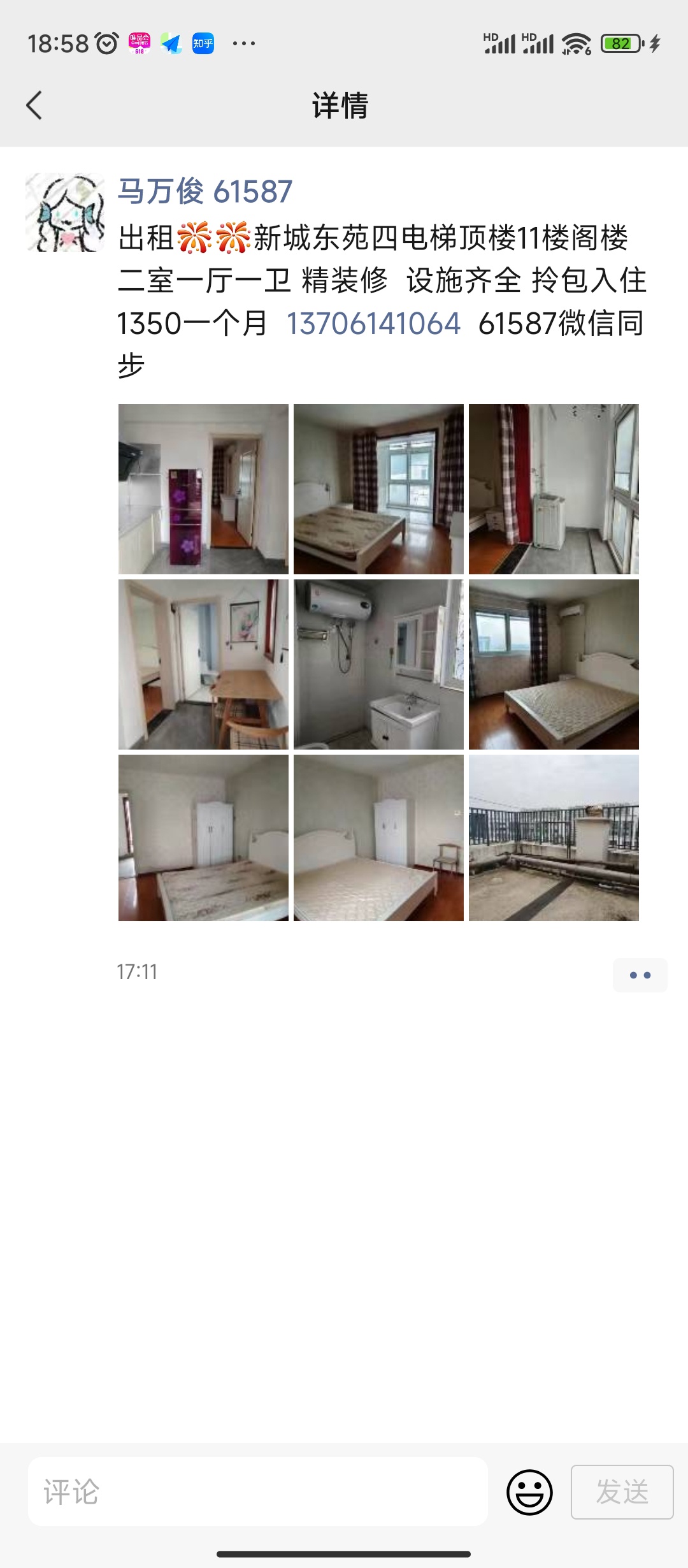Open the rooftop terrace photo

pos(554,838)
